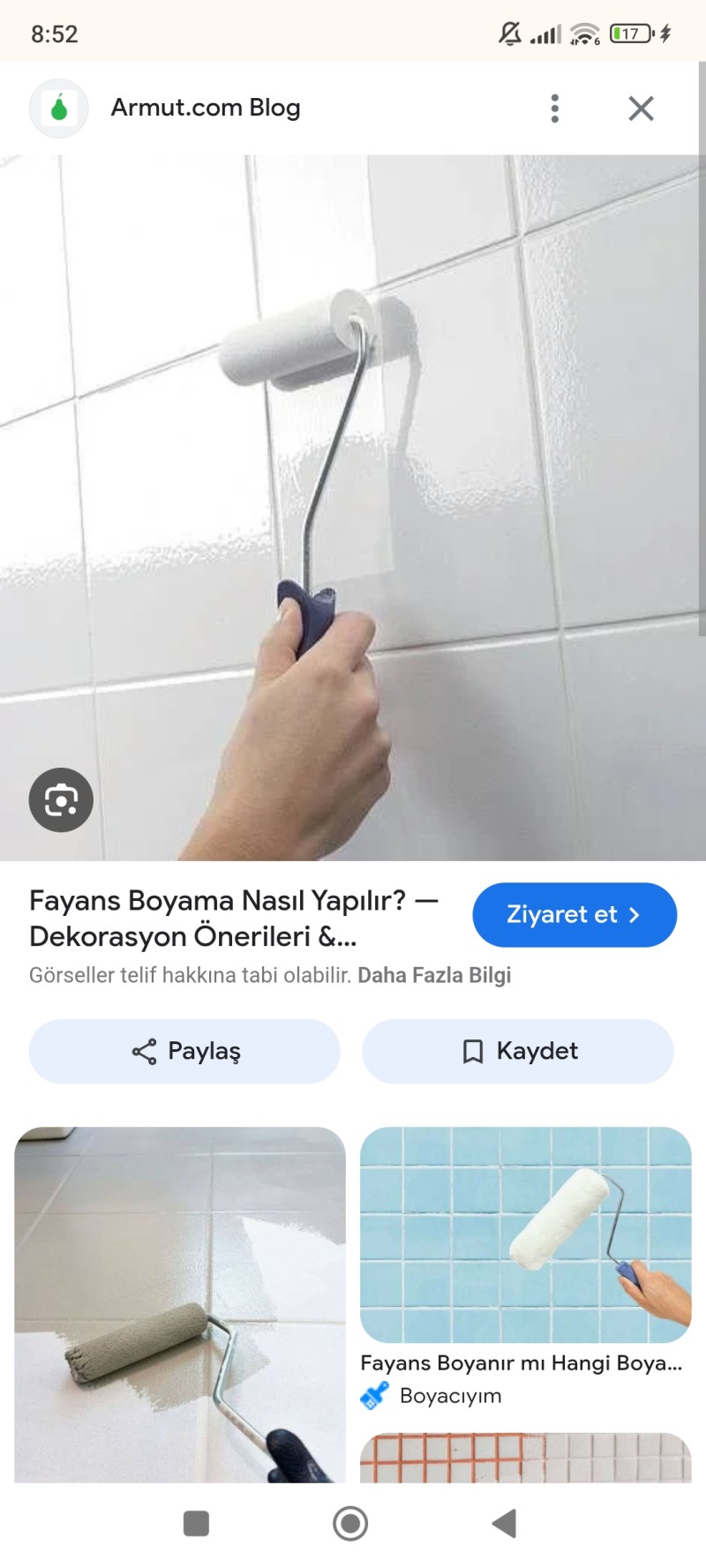Image resolution: width=706 pixels, height=1568 pixels.
Task: Open the three-dot overflow menu
Action: (x=554, y=108)
